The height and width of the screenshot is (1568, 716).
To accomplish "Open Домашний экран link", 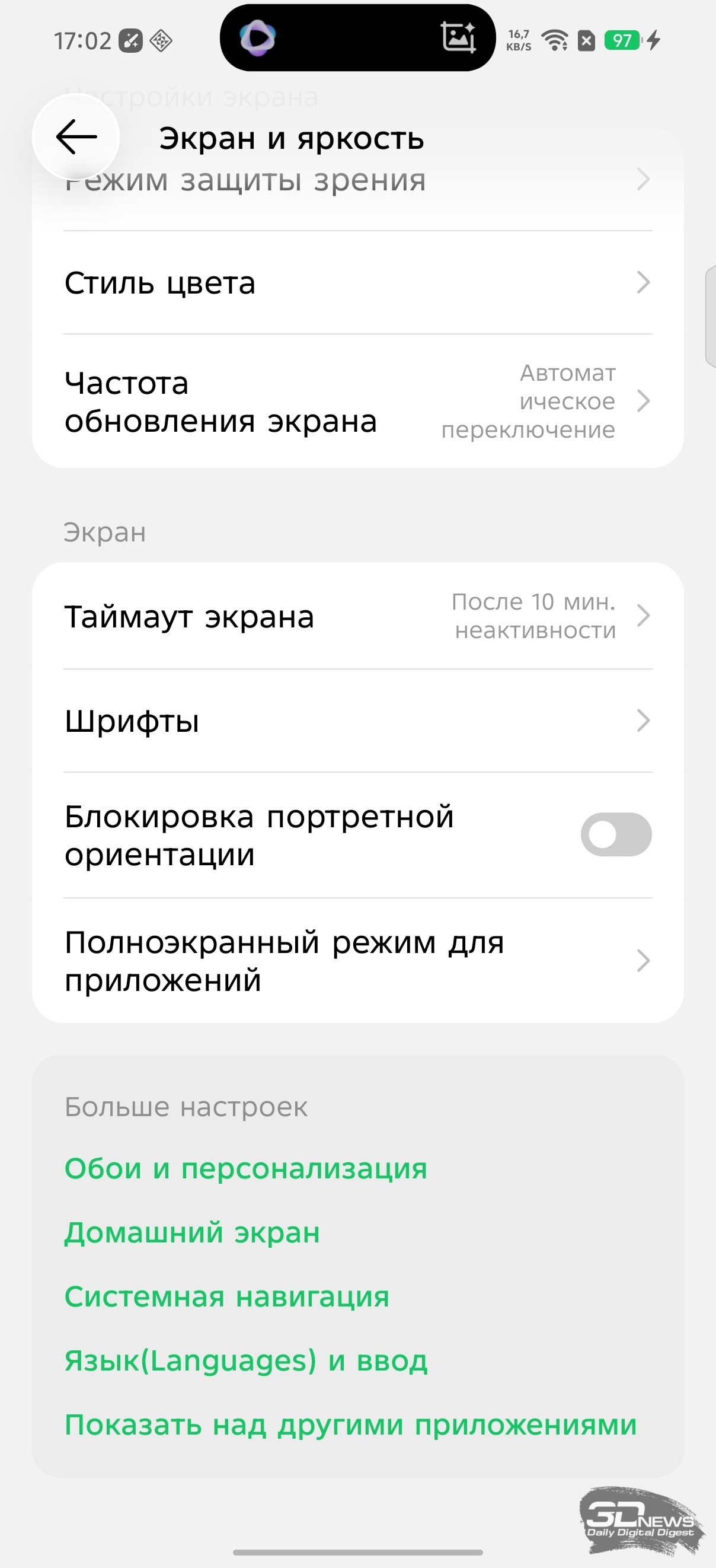I will pyautogui.click(x=192, y=1232).
